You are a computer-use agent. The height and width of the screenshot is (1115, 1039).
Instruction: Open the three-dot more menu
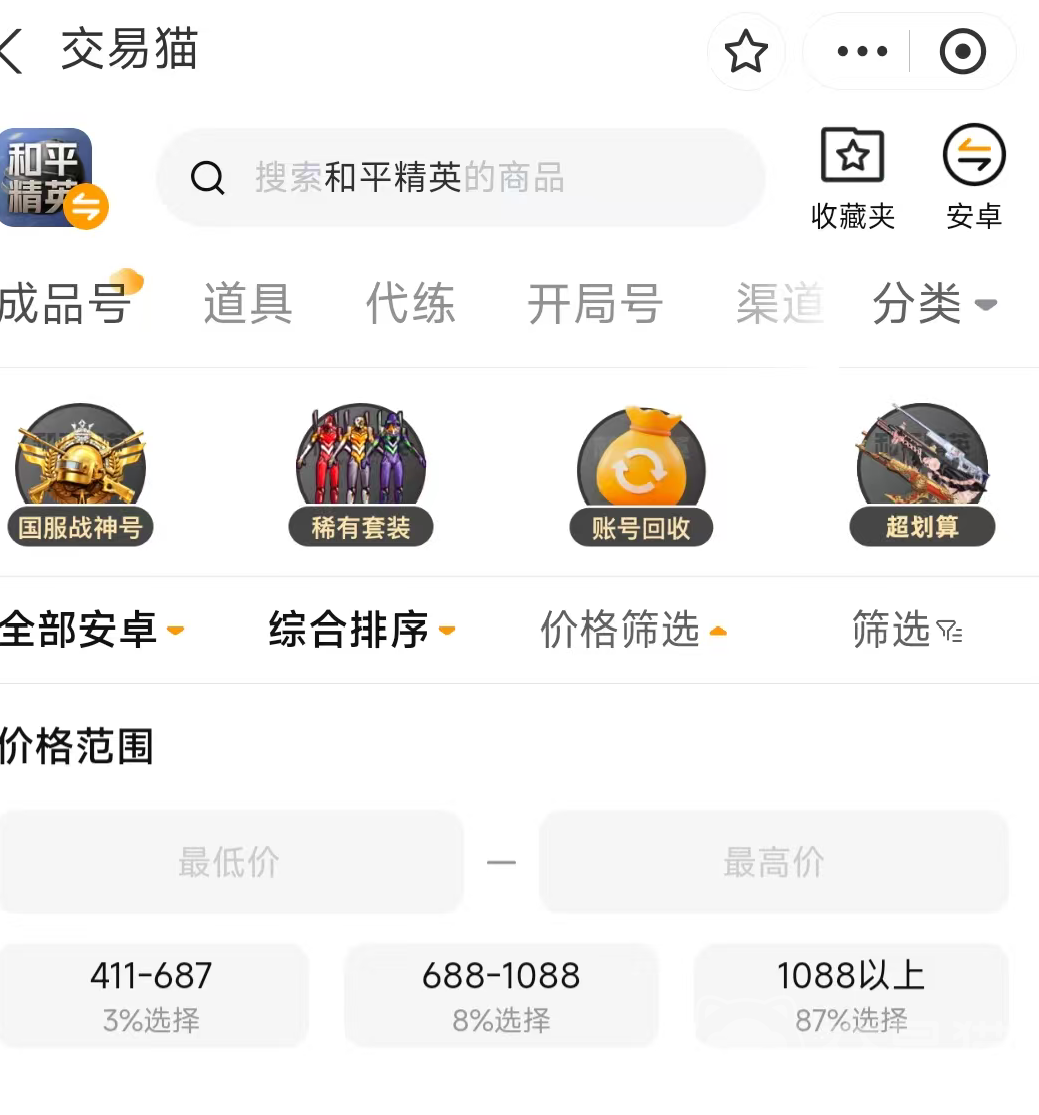(x=862, y=51)
